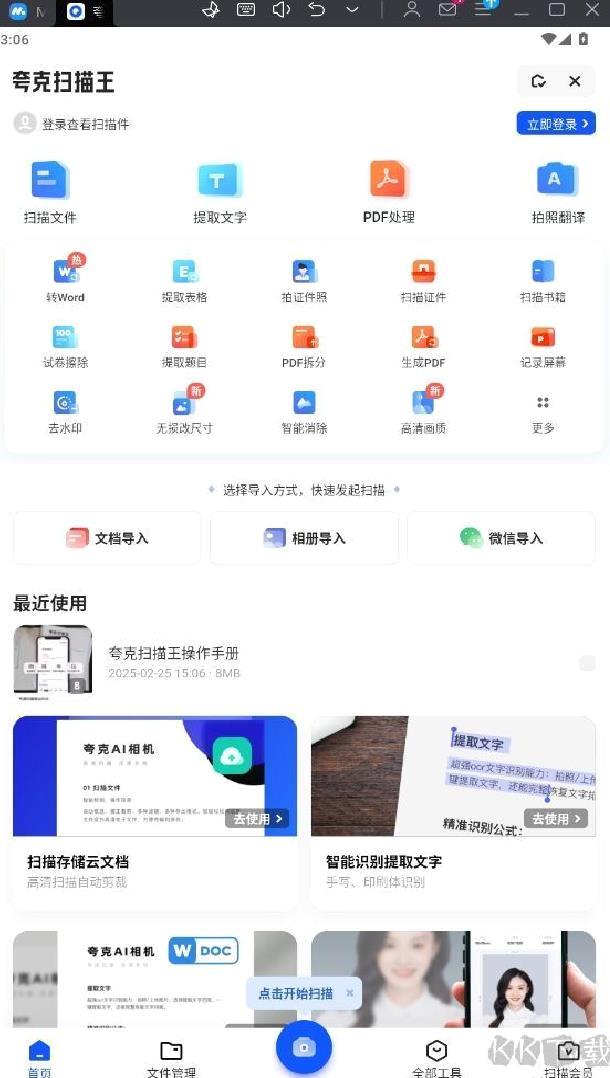This screenshot has width=610, height=1078.
Task: Open 扫描文件 scan document tool
Action: 50,192
